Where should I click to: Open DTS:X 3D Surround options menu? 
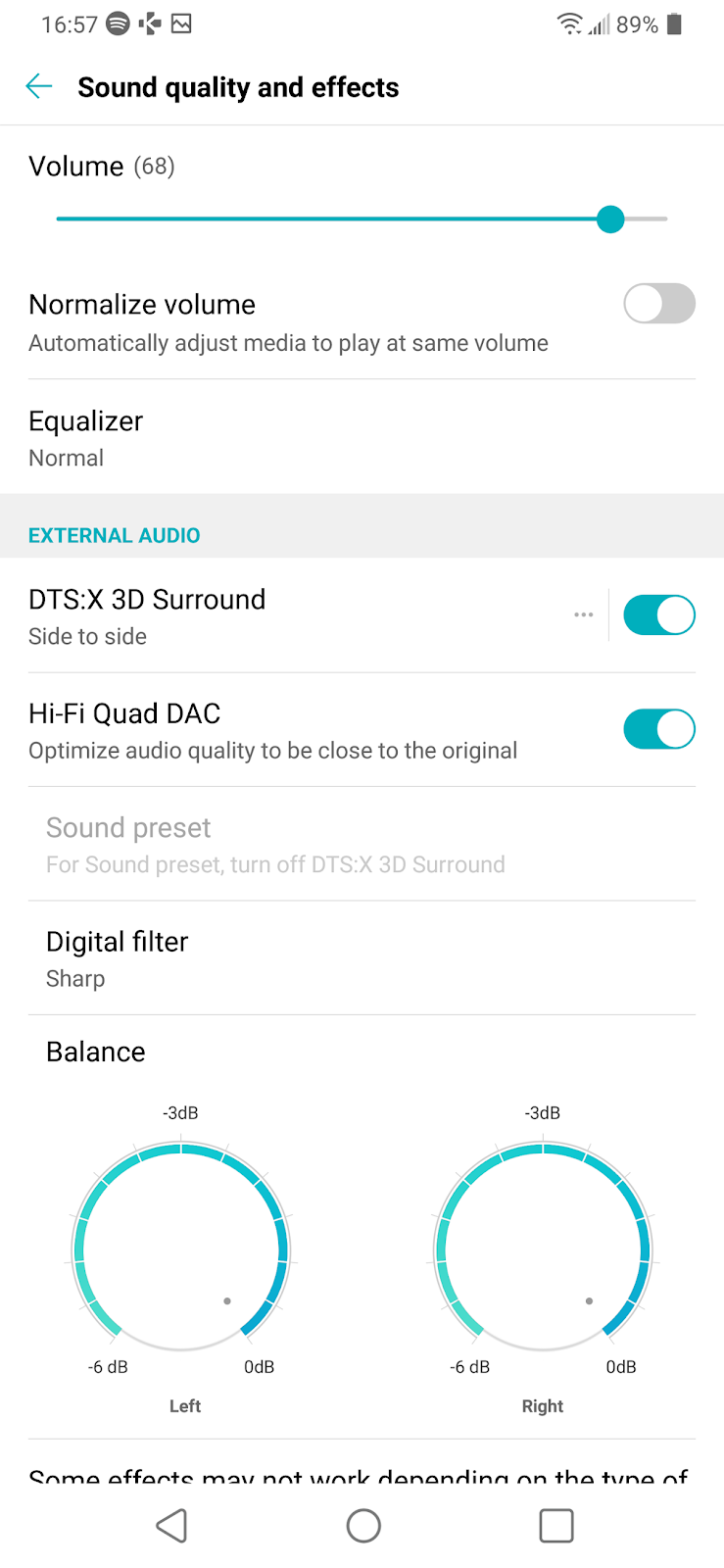584,615
